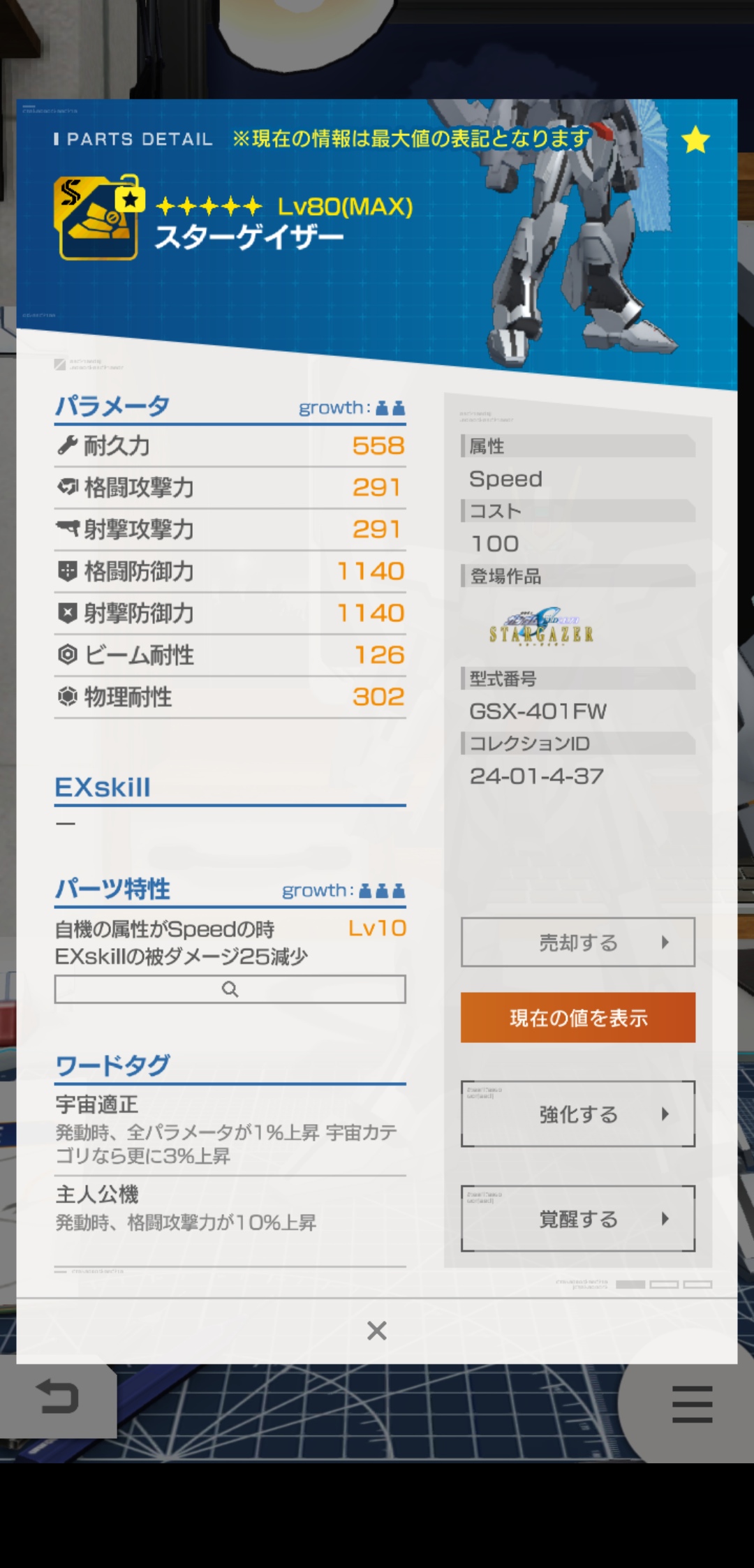
Task: Open 覚醒する to awaken the part
Action: (x=577, y=1219)
